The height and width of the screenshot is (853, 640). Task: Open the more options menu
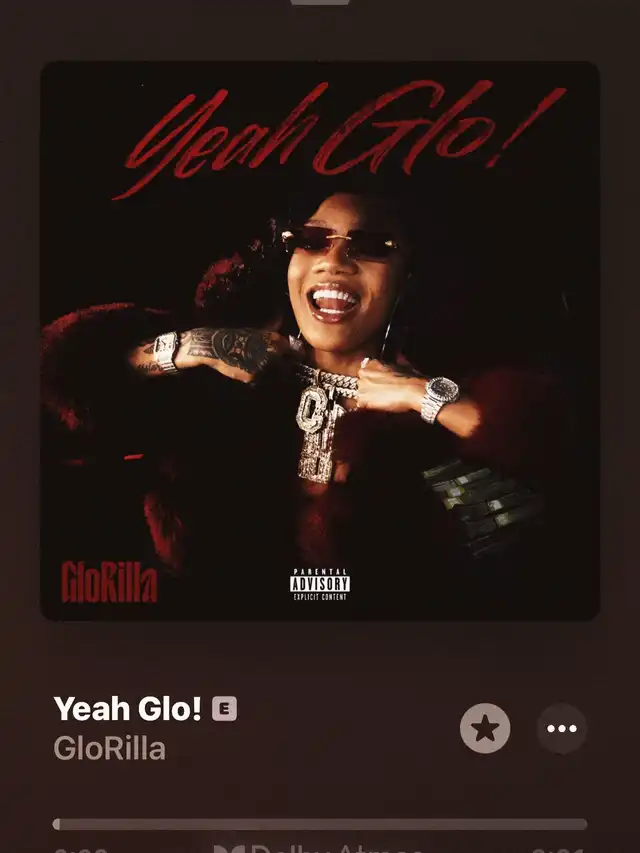[x=562, y=728]
